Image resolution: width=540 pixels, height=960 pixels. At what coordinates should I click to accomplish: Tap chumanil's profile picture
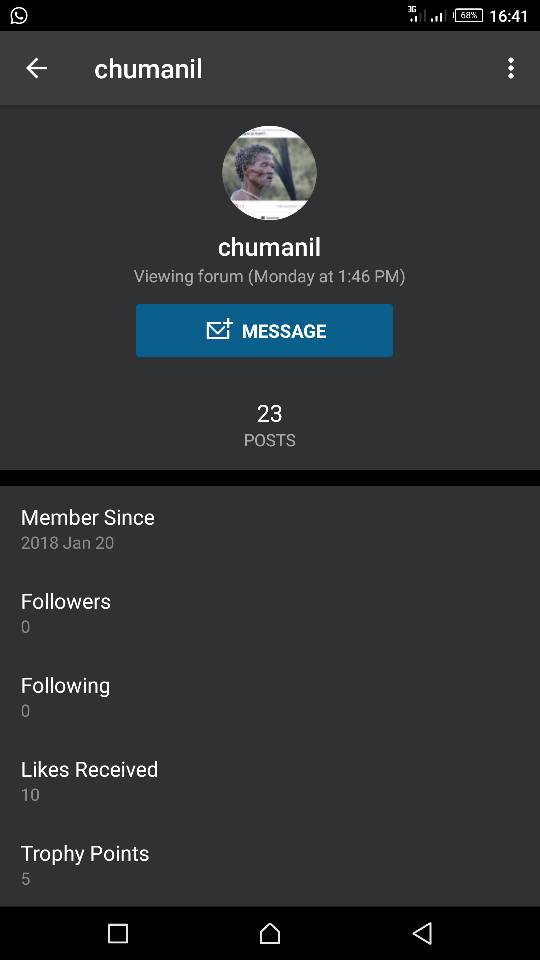(269, 173)
